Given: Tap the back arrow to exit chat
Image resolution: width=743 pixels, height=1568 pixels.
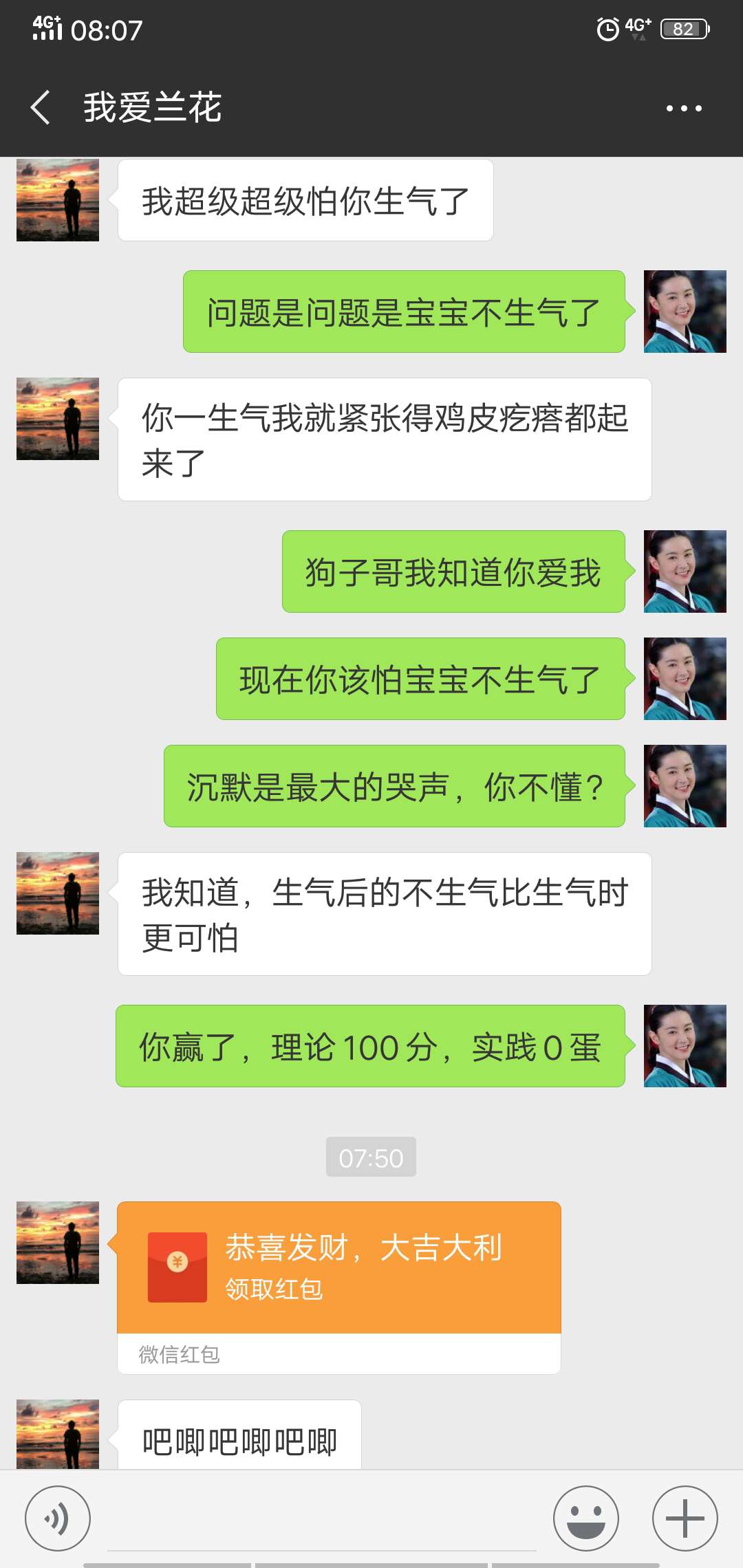Looking at the screenshot, I should tap(39, 108).
